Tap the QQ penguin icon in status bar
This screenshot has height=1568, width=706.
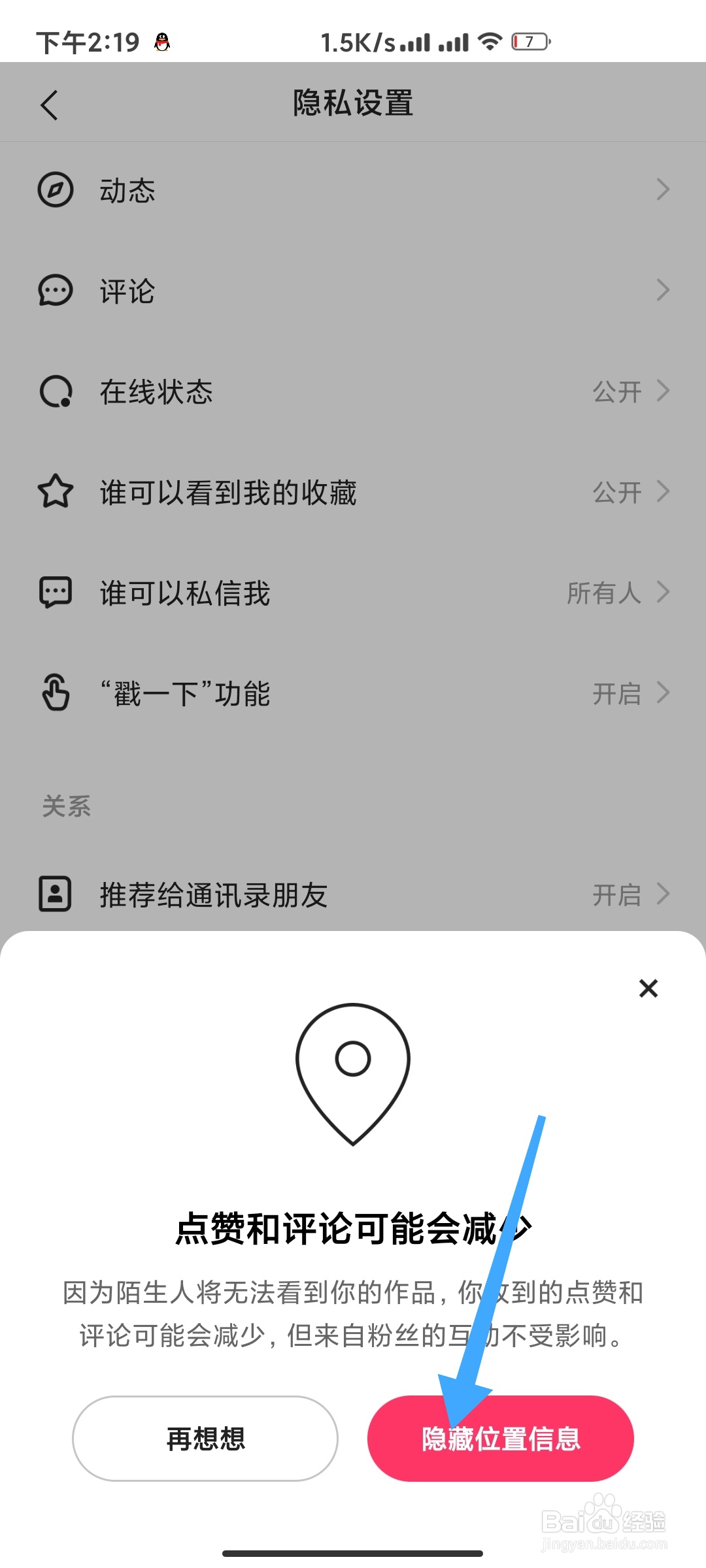[x=160, y=41]
